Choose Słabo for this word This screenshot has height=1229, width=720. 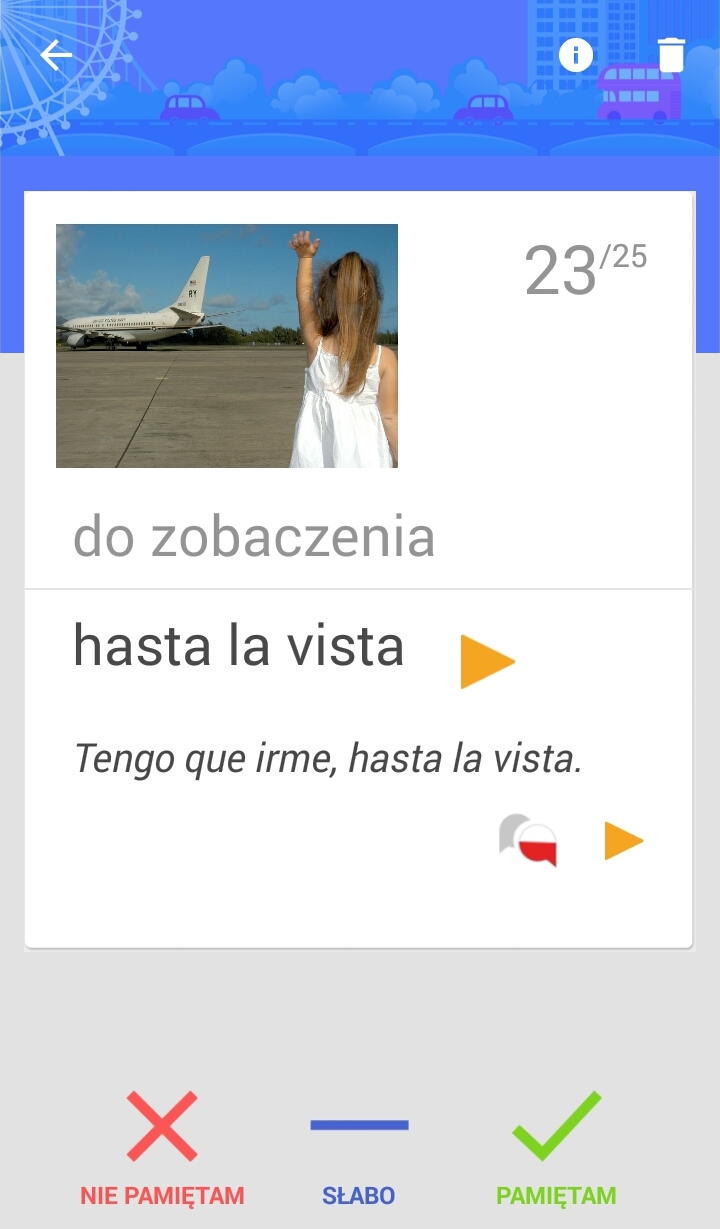pyautogui.click(x=359, y=1148)
